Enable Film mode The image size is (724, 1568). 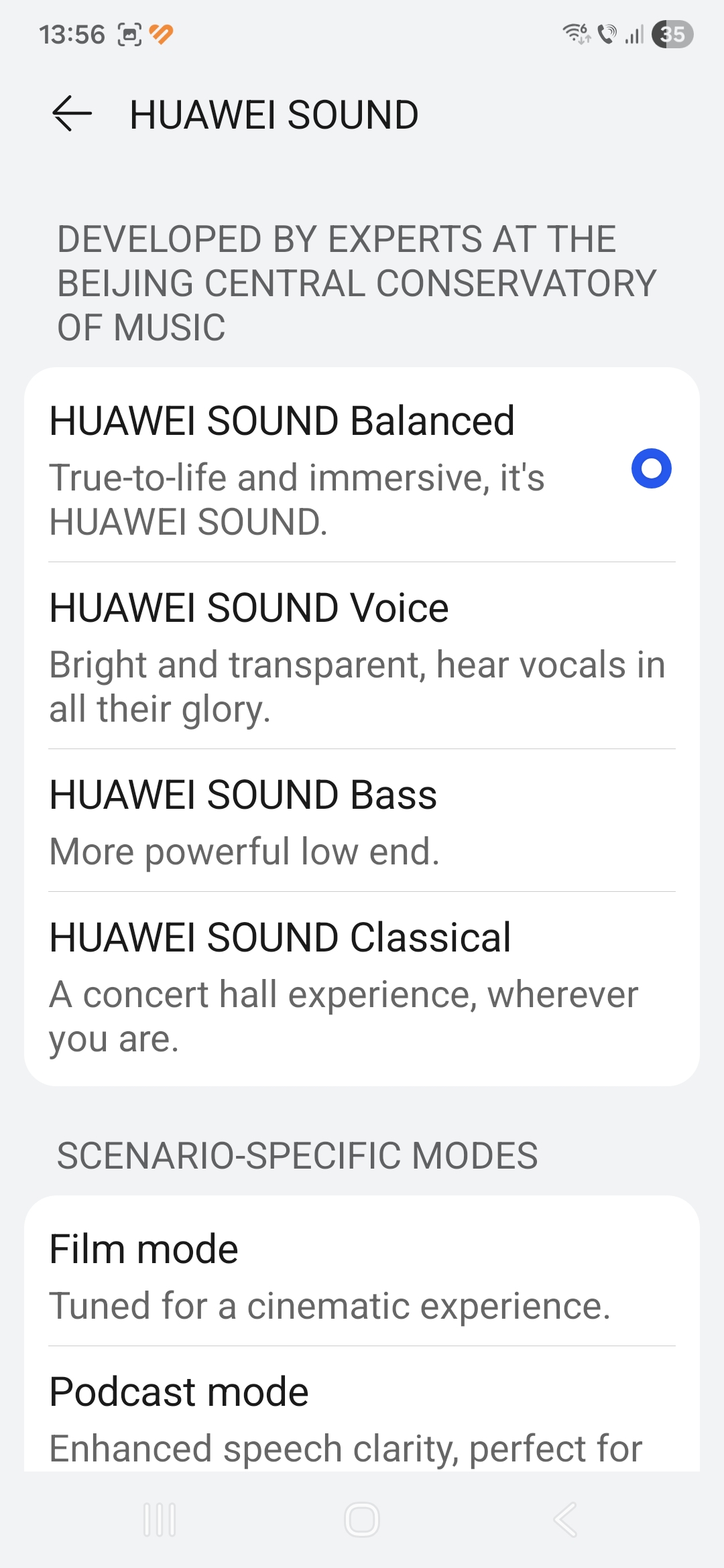(362, 1275)
